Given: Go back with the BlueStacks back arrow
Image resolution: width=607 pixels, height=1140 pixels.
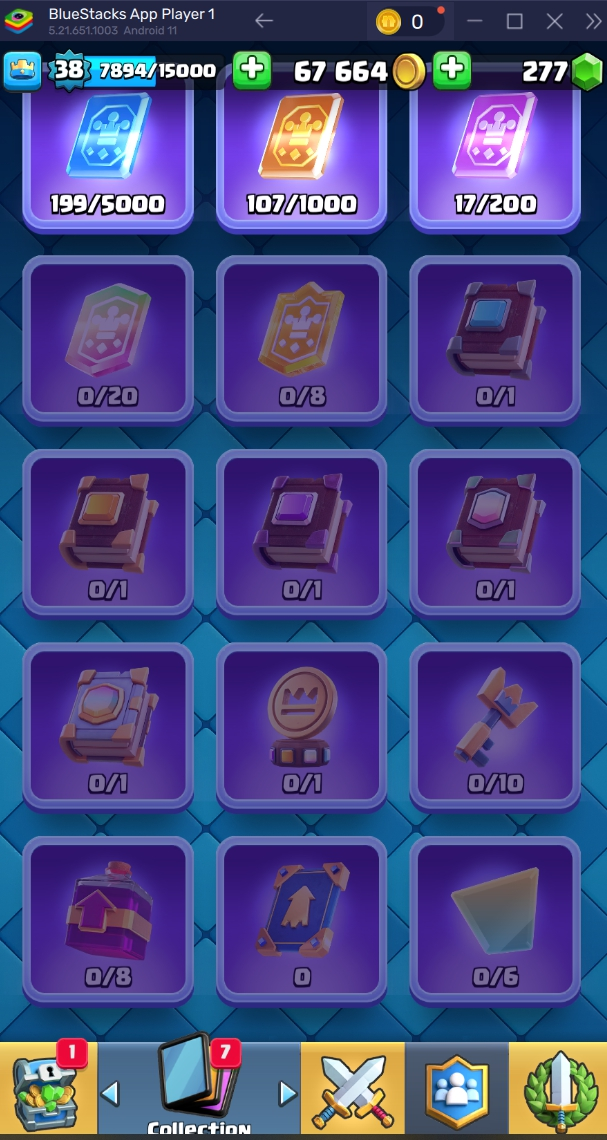Looking at the screenshot, I should (x=264, y=21).
